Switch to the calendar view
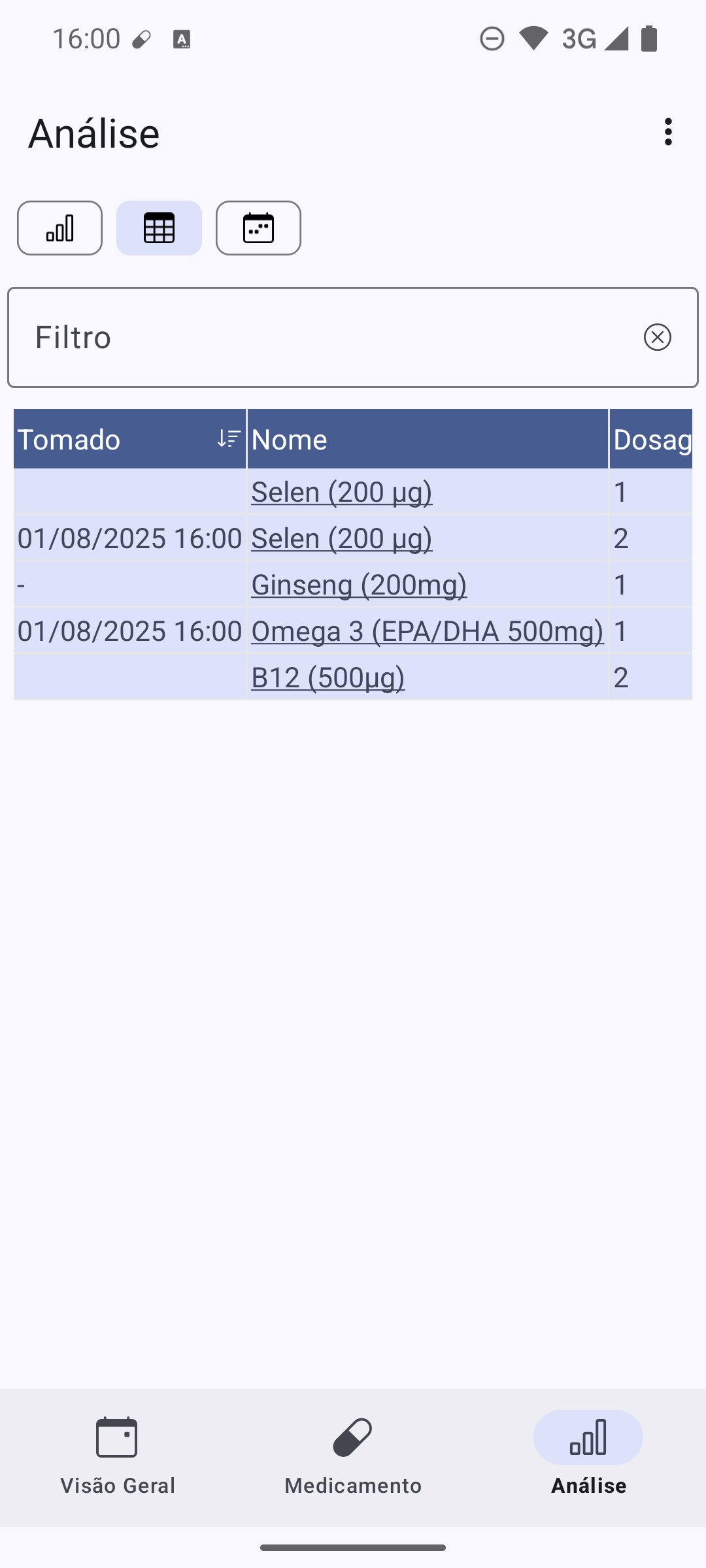The height and width of the screenshot is (1568, 706). point(258,228)
